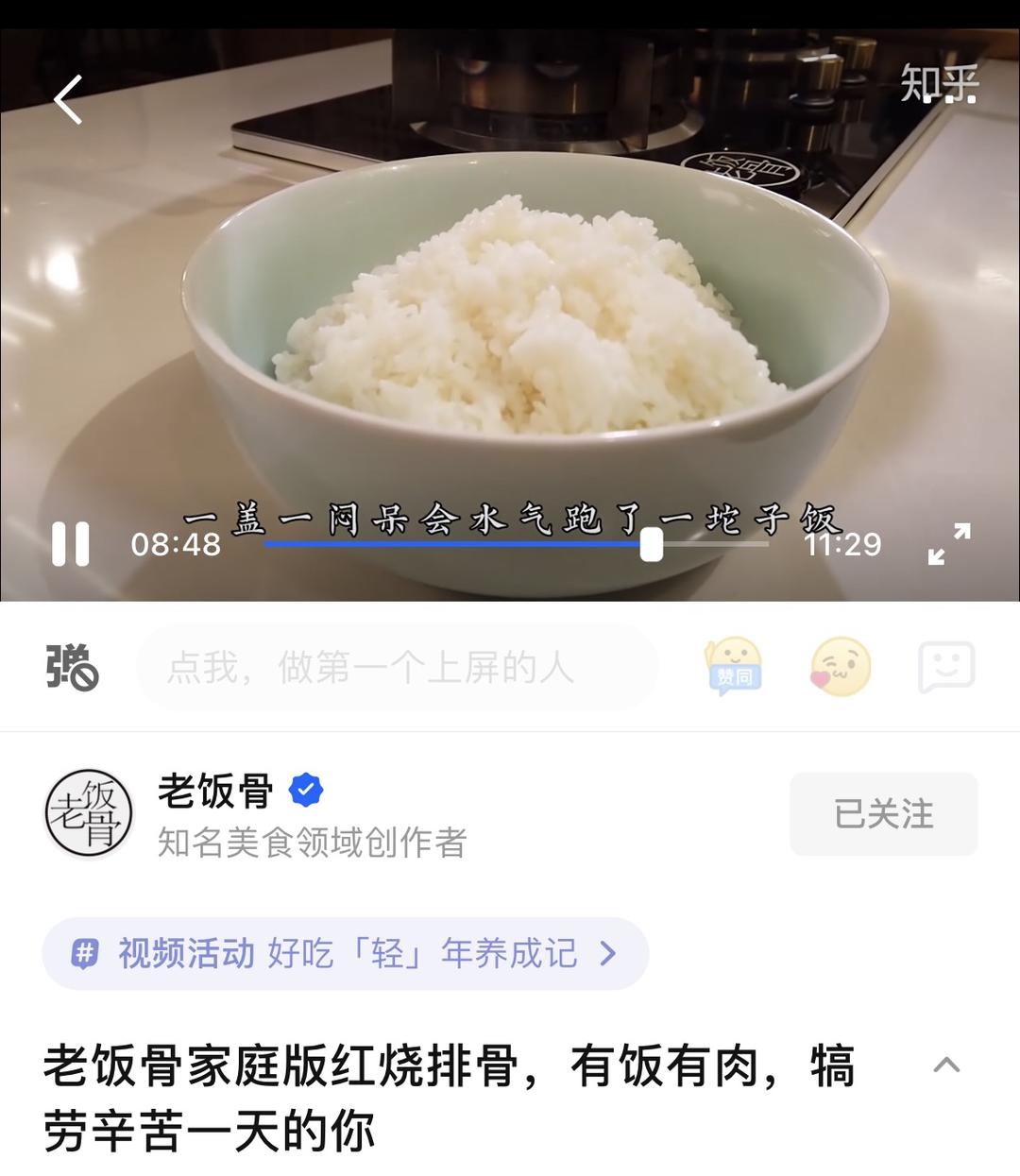Screen dimensions: 1020x1176
Task: Tap the video progress bar
Action: (x=516, y=544)
